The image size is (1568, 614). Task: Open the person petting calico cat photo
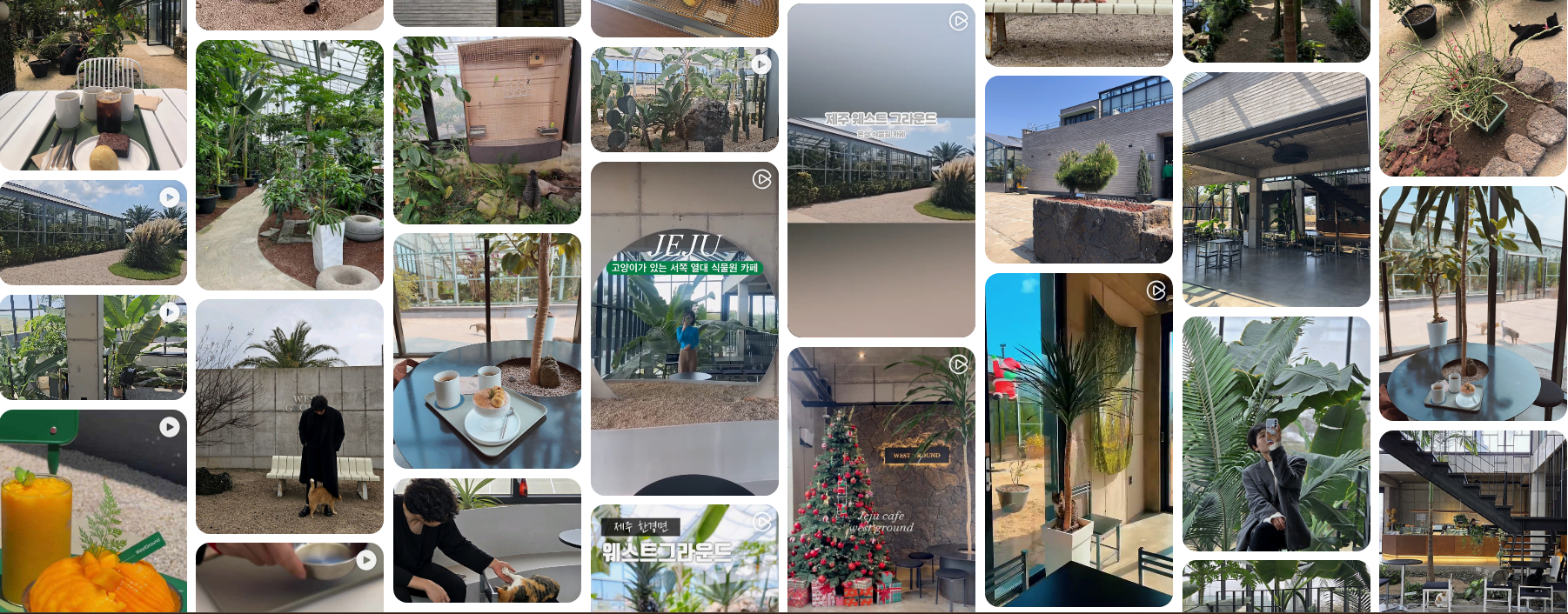[x=486, y=540]
